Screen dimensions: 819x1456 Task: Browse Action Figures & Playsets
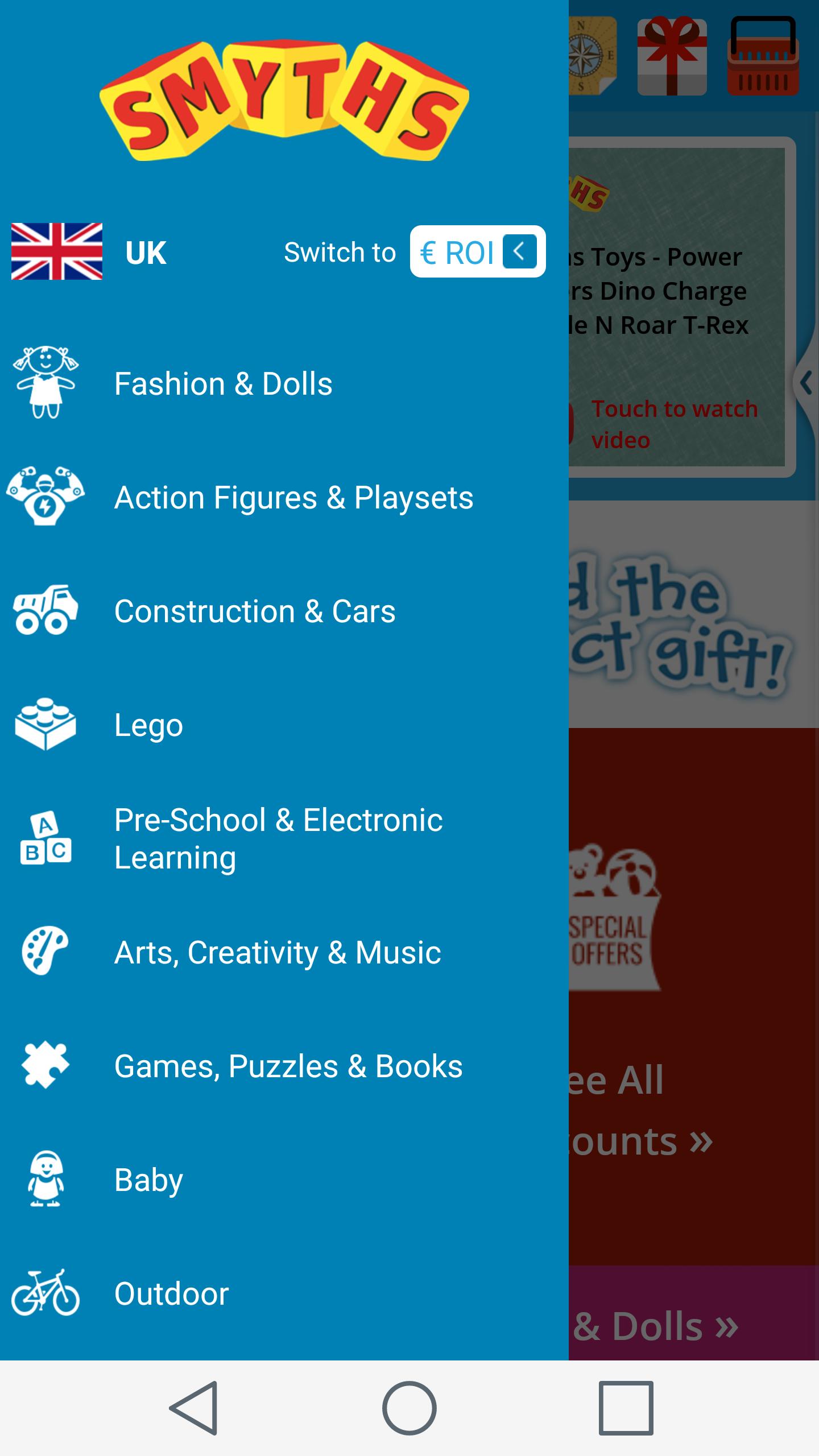pos(293,498)
